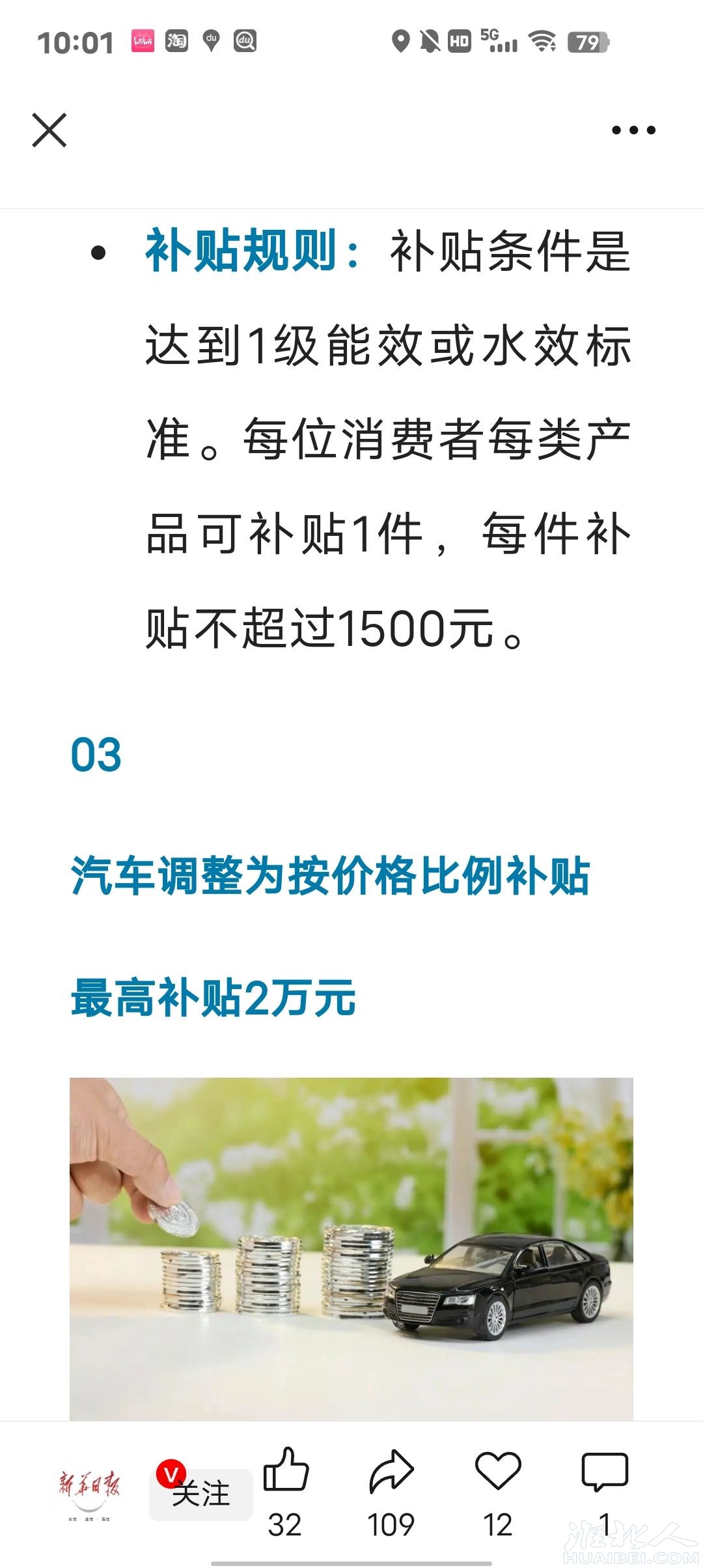The image size is (703, 1568).
Task: Like this article with thumbs-up
Action: click(x=285, y=1474)
